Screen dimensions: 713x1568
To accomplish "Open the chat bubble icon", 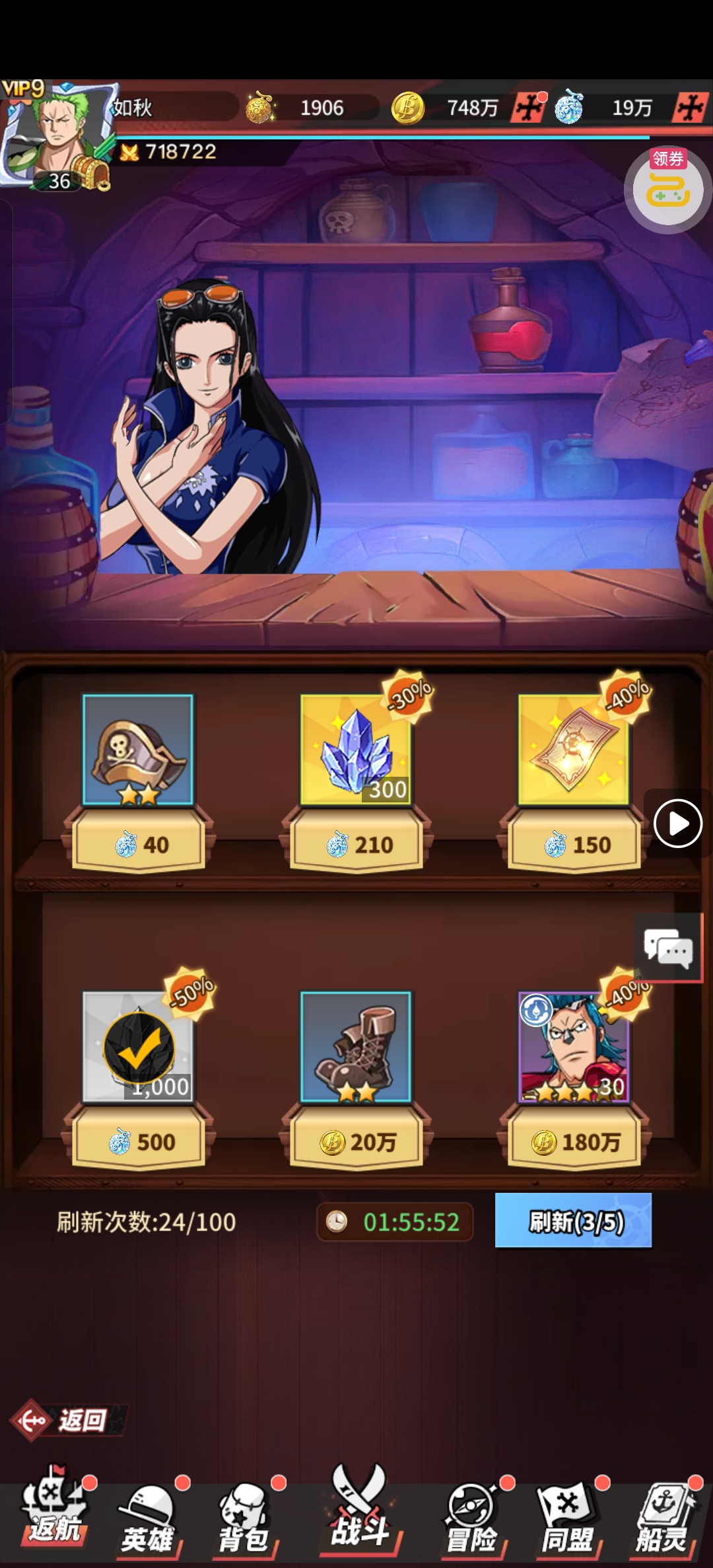I will point(668,948).
